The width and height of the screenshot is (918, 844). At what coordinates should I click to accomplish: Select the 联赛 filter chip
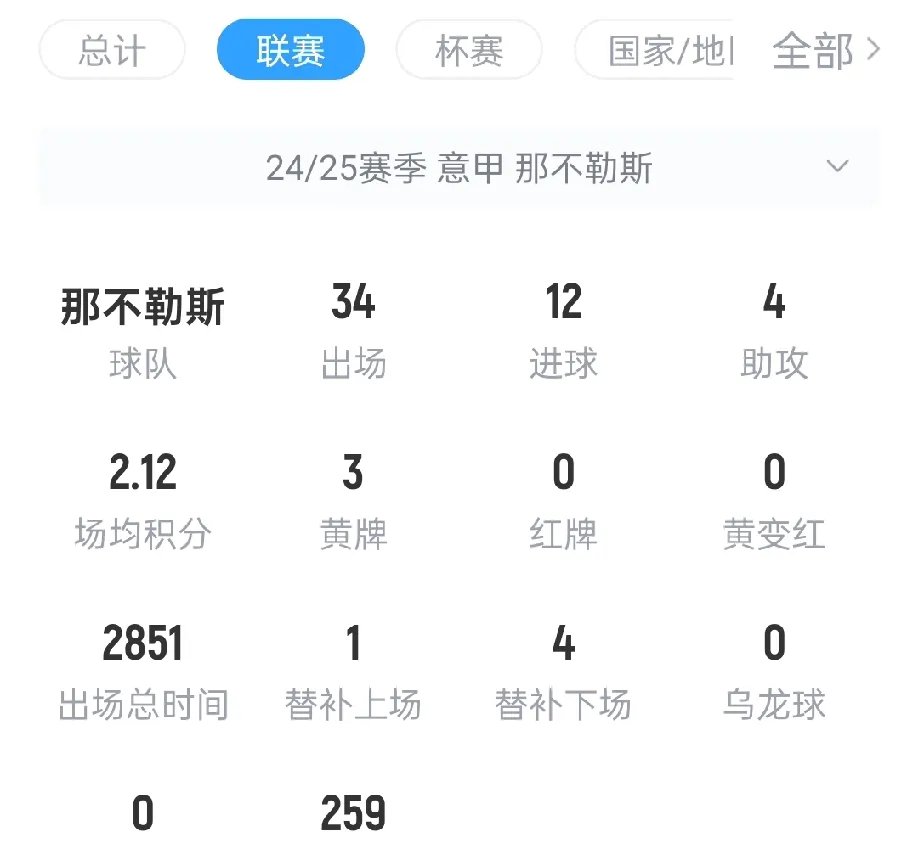[291, 51]
